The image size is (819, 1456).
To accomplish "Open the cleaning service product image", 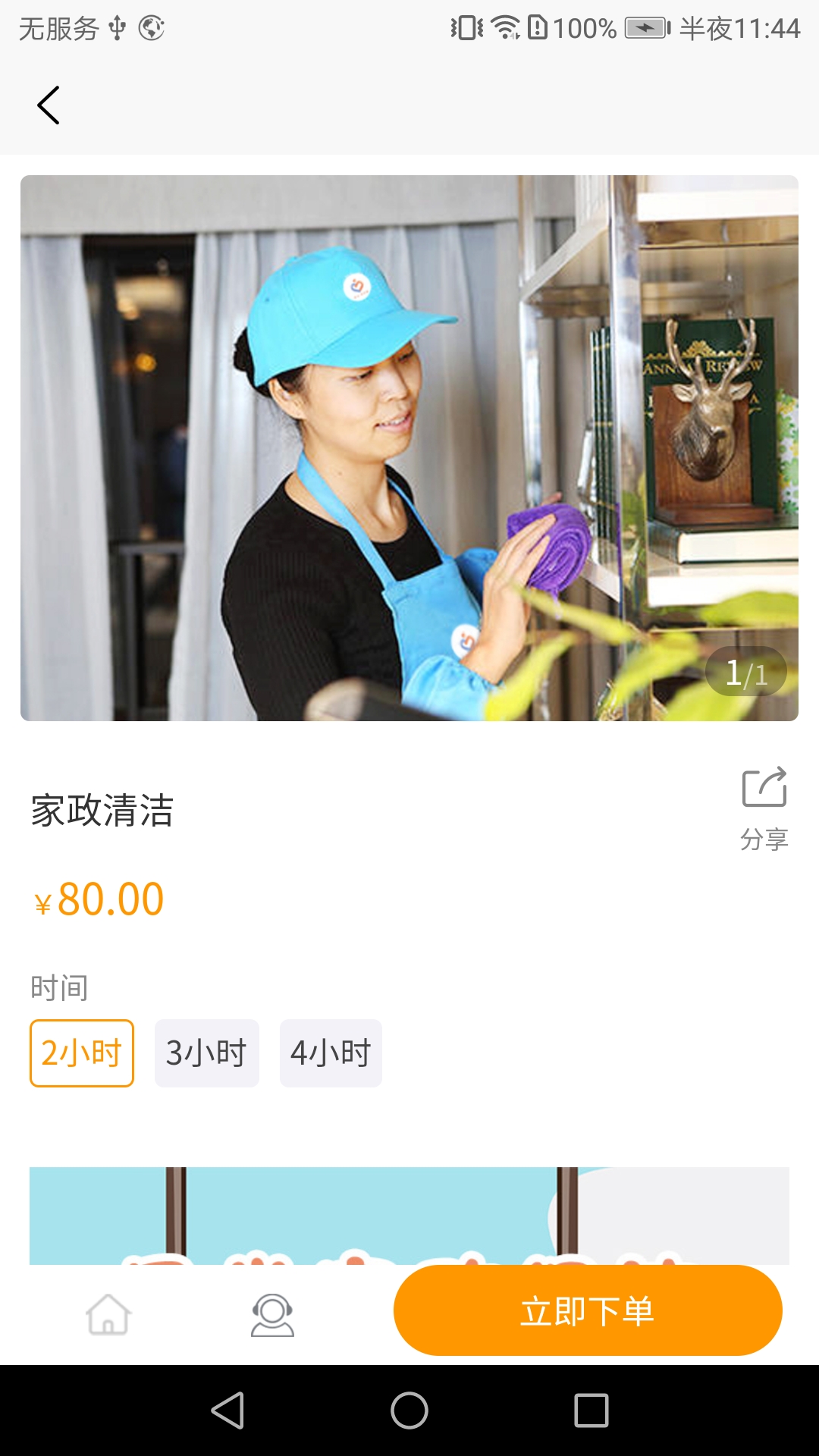I will click(409, 447).
